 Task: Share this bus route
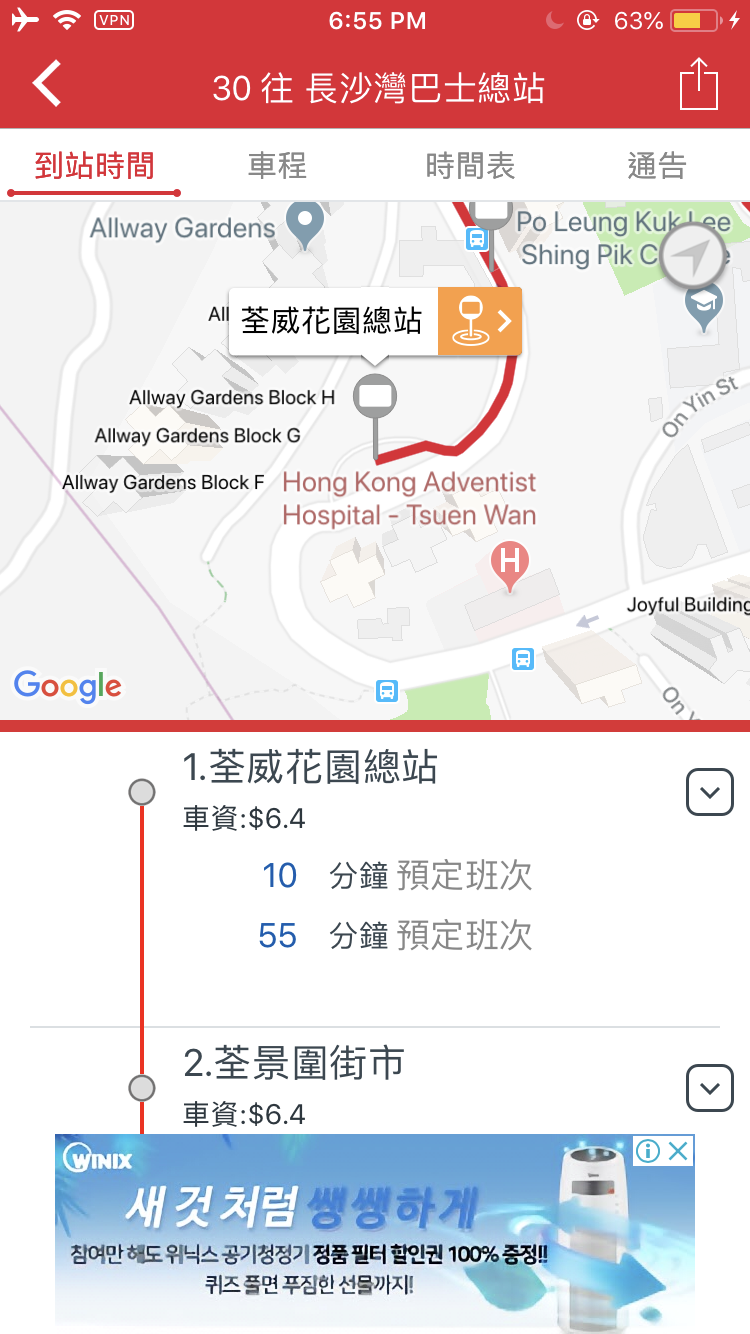pos(699,85)
